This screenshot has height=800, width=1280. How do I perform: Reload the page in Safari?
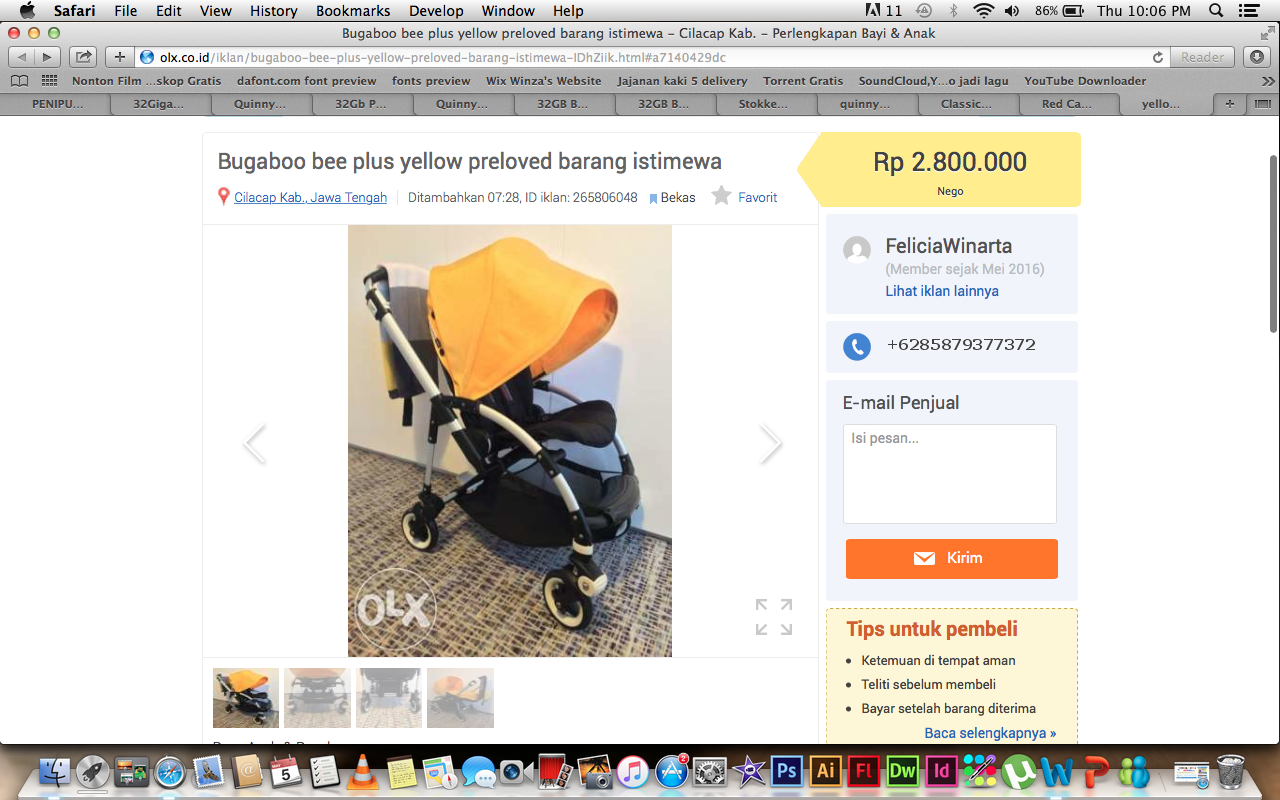tap(1158, 57)
